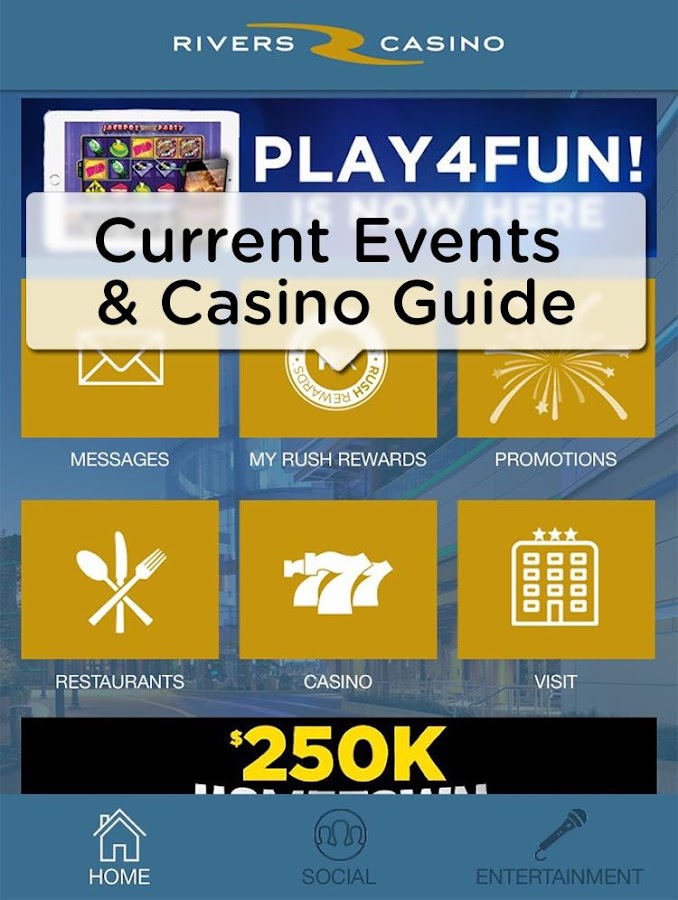Screen dimensions: 678x900
Task: Switch to the Home tab
Action: [x=119, y=847]
